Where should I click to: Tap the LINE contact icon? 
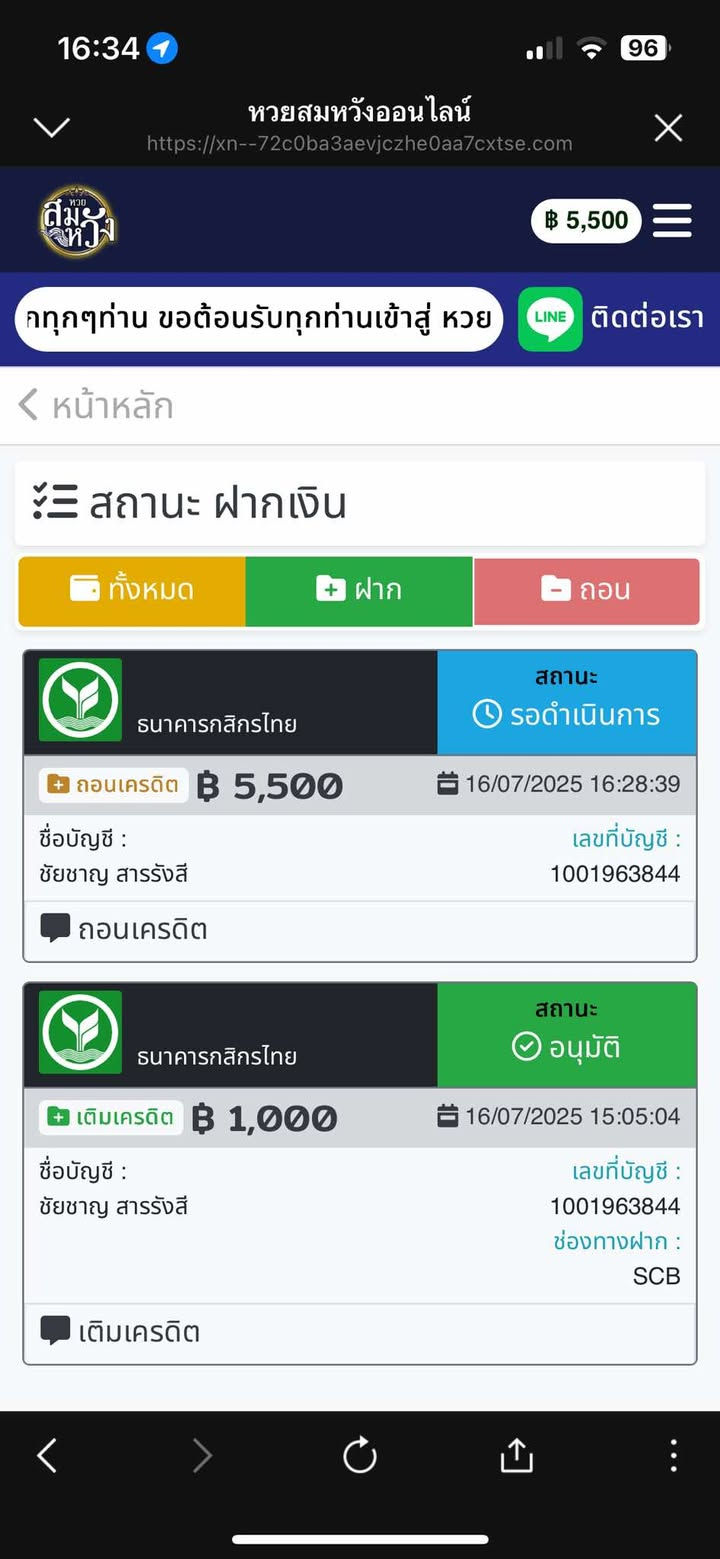[x=549, y=317]
